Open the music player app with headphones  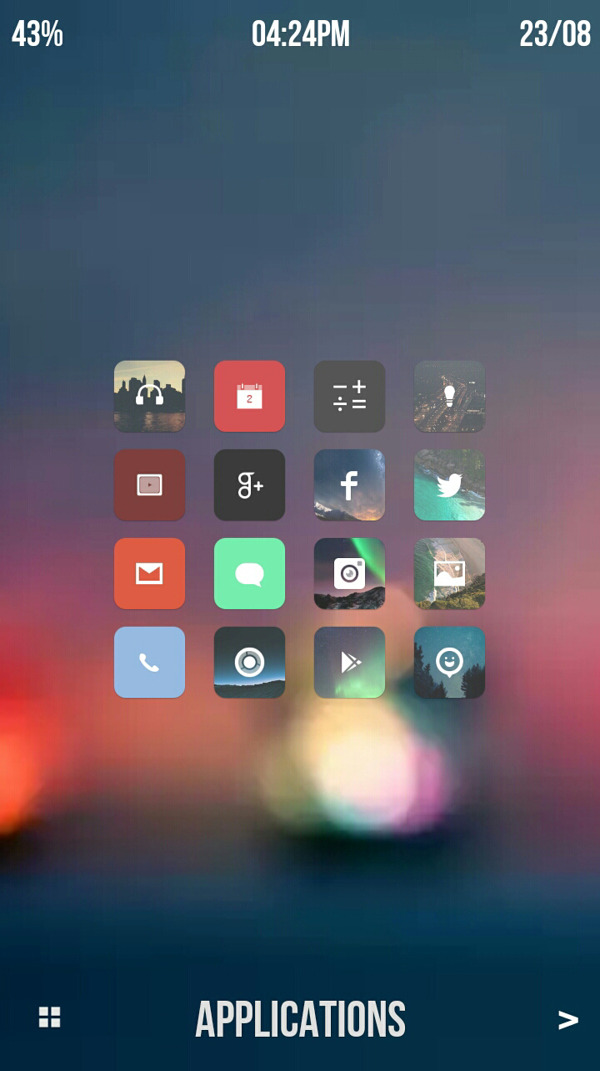[149, 396]
